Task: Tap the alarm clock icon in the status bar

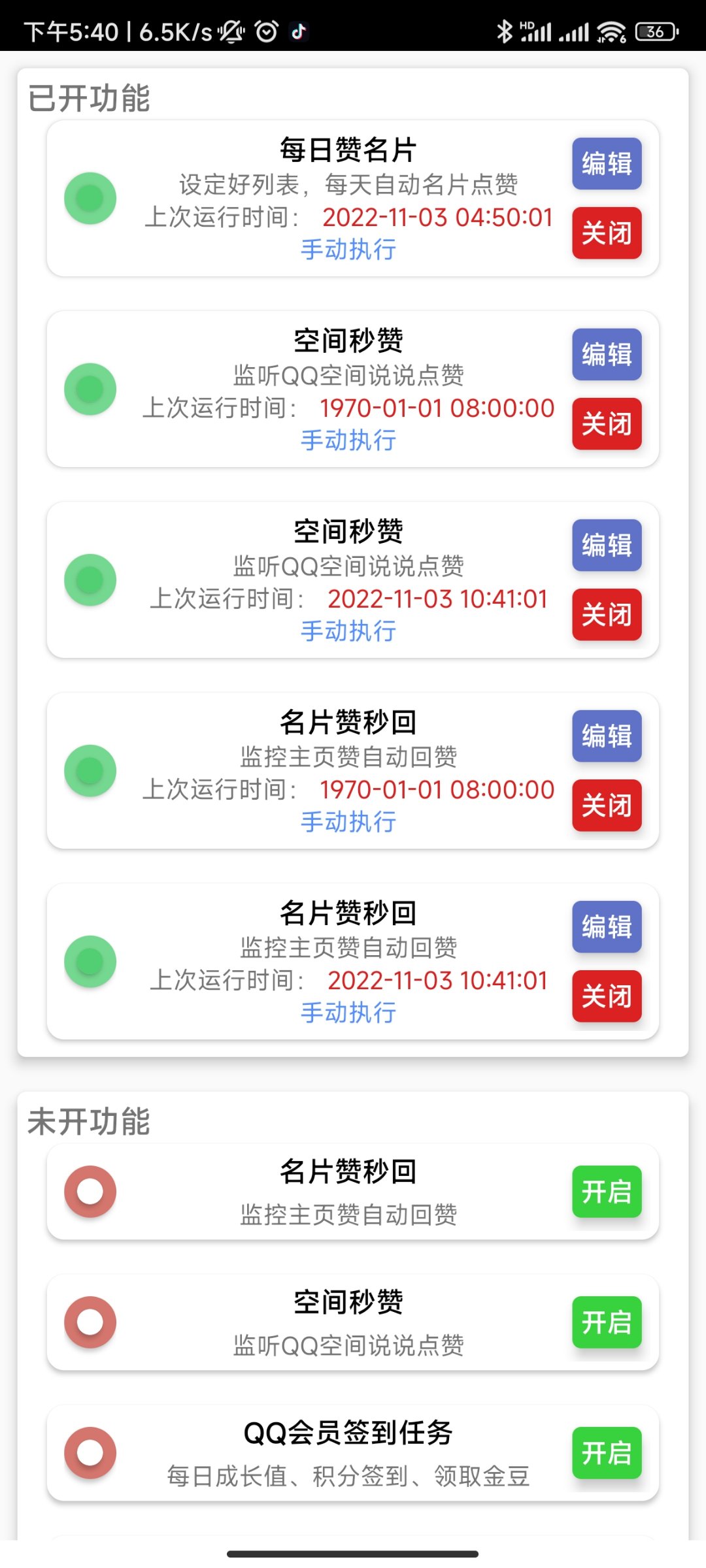Action: [265, 31]
